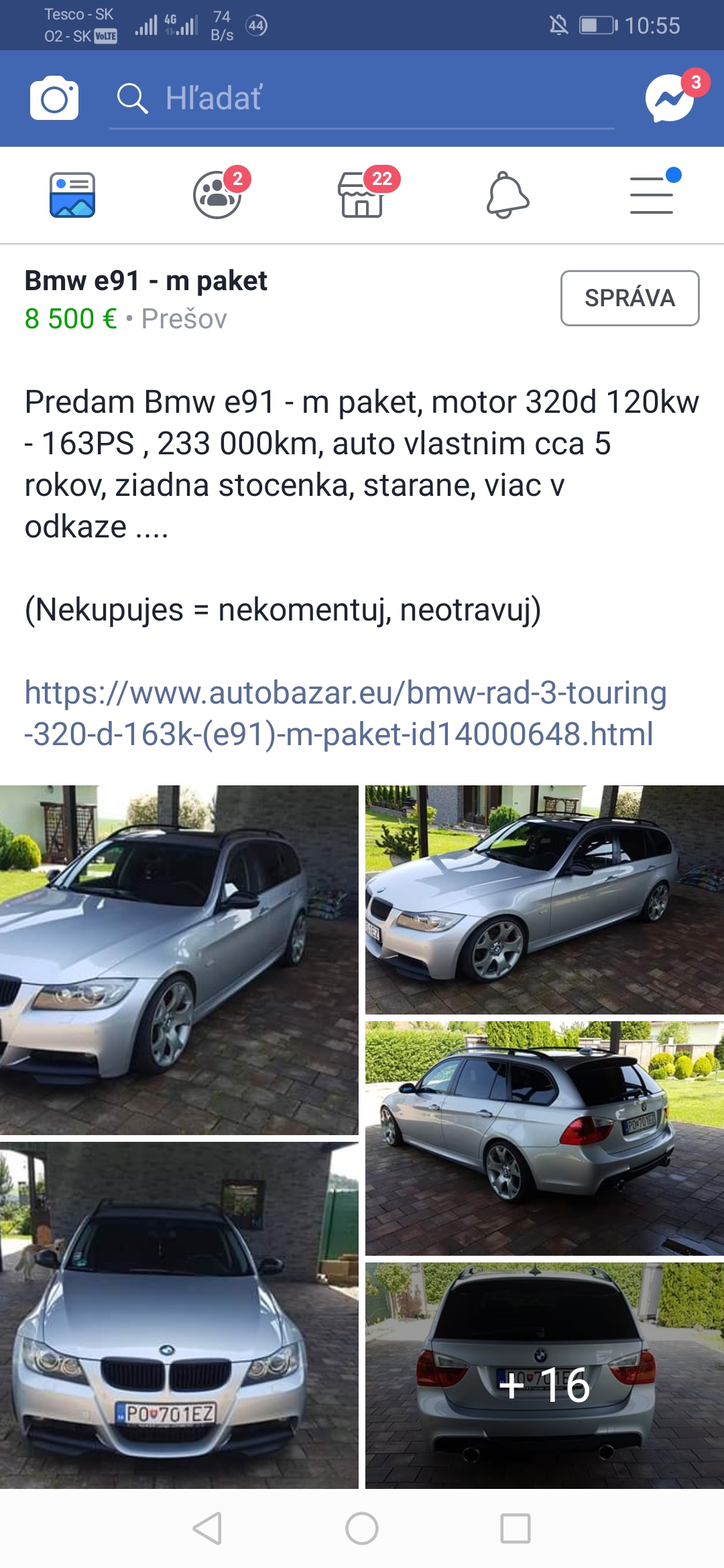
Task: Open the autobazar.eu listing link
Action: (345, 713)
